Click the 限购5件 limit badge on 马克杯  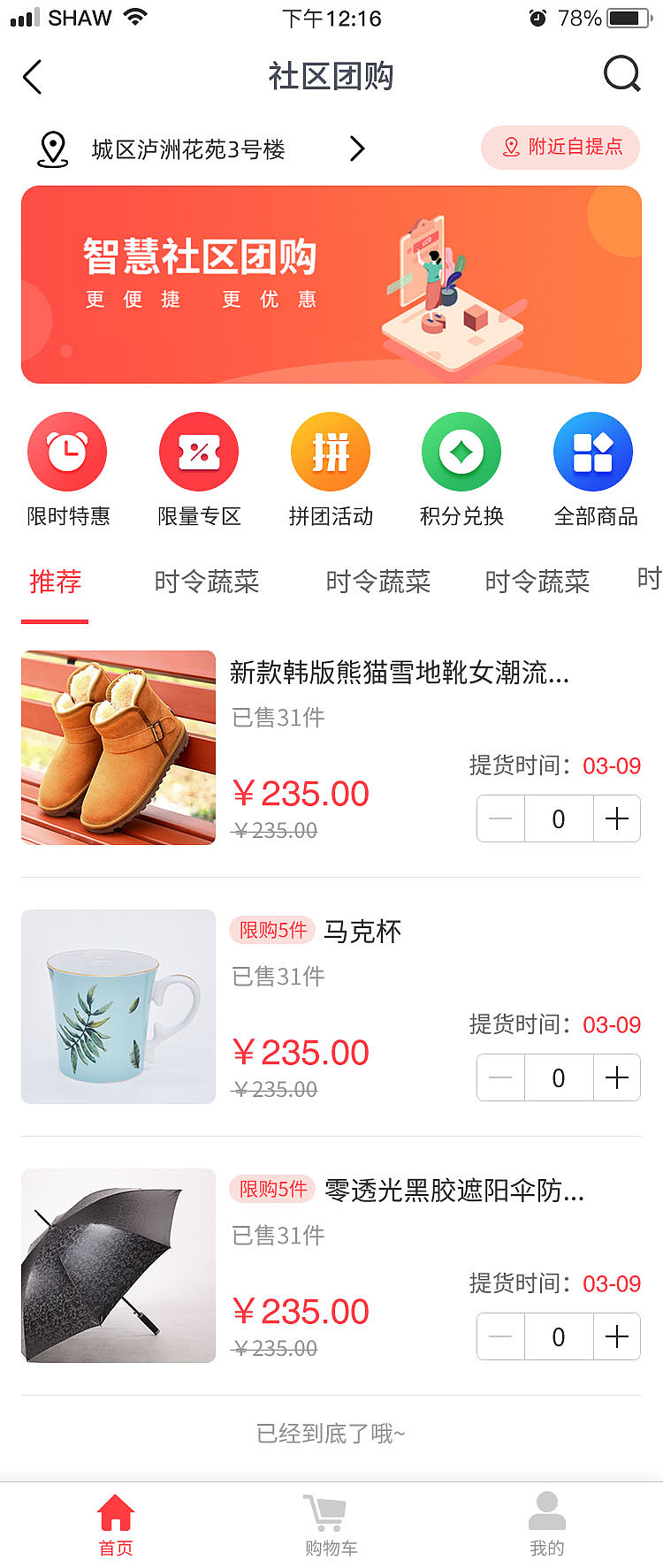(271, 930)
